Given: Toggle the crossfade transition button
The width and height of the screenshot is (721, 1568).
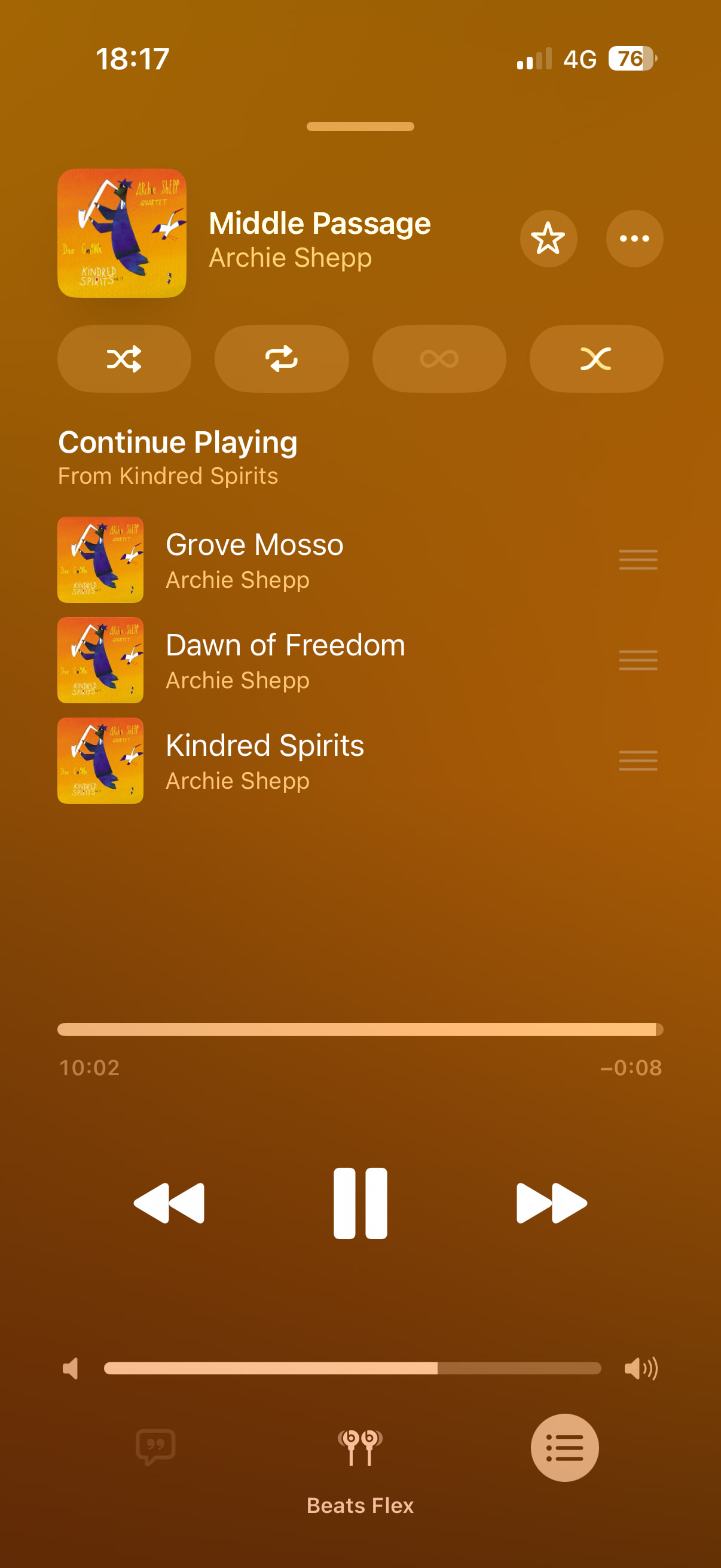Looking at the screenshot, I should coord(595,359).
